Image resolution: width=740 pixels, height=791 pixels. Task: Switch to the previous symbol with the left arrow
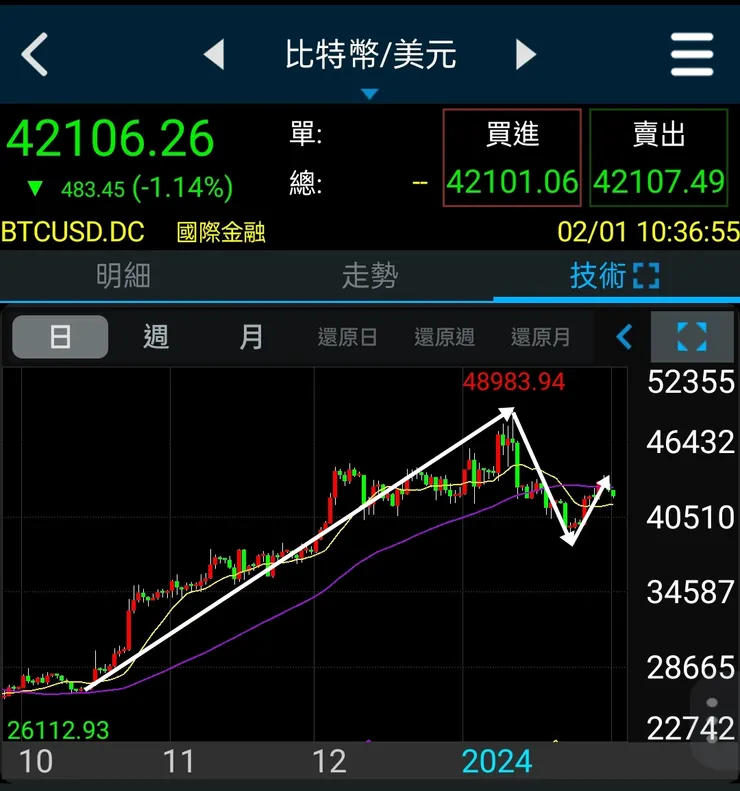click(214, 54)
